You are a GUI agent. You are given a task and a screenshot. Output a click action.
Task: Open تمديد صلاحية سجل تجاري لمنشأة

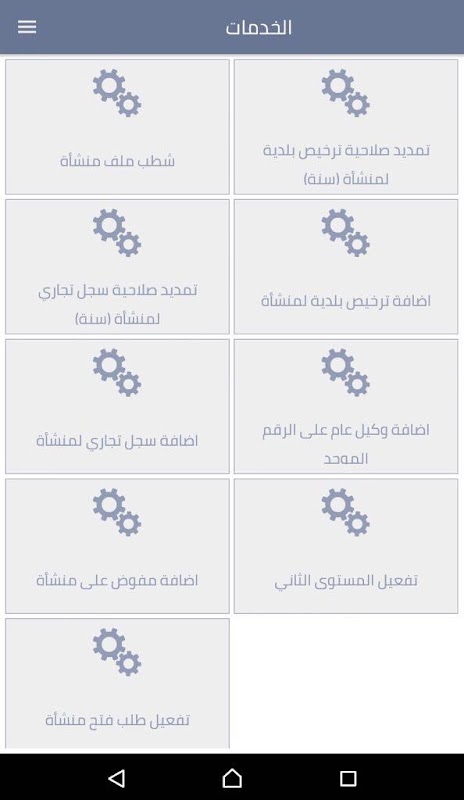[117, 267]
